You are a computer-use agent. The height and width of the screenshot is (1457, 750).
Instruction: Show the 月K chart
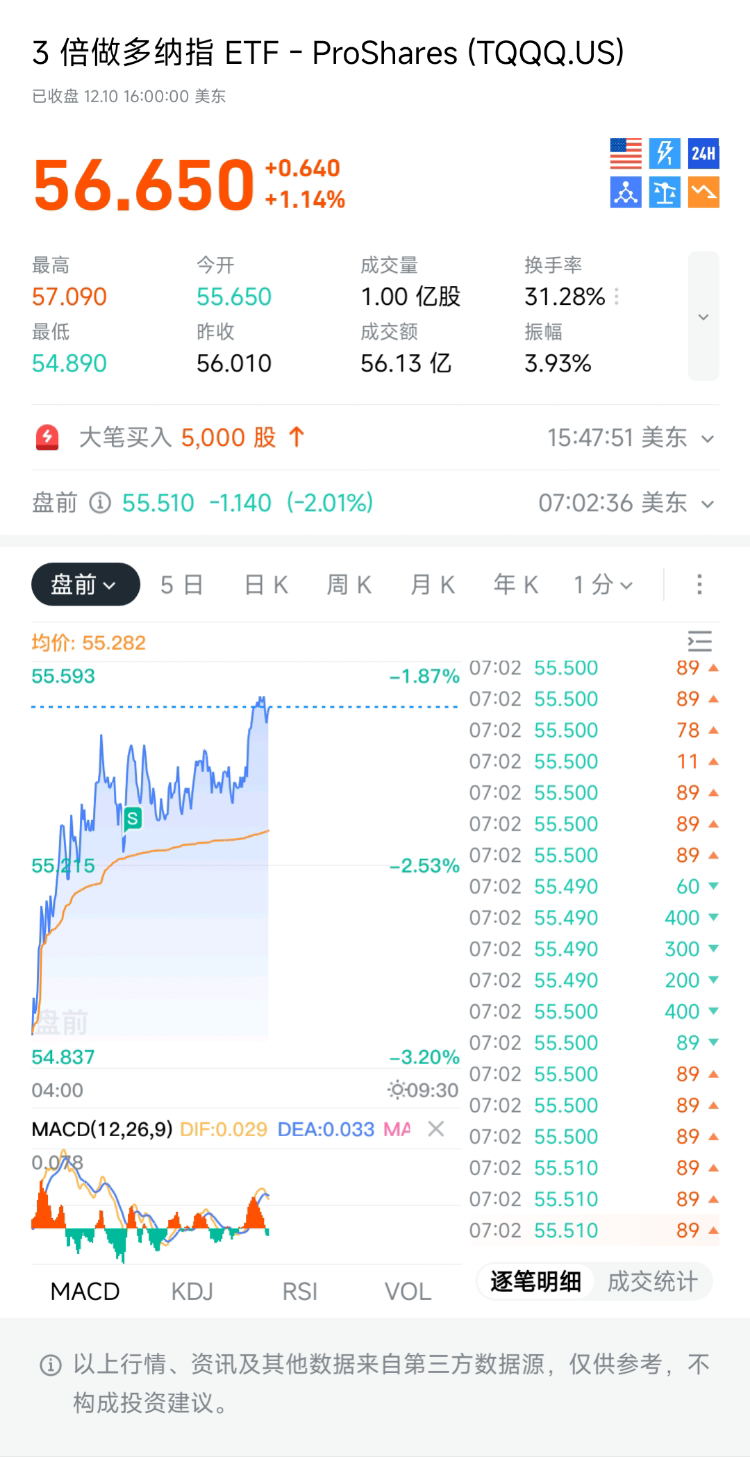click(432, 585)
